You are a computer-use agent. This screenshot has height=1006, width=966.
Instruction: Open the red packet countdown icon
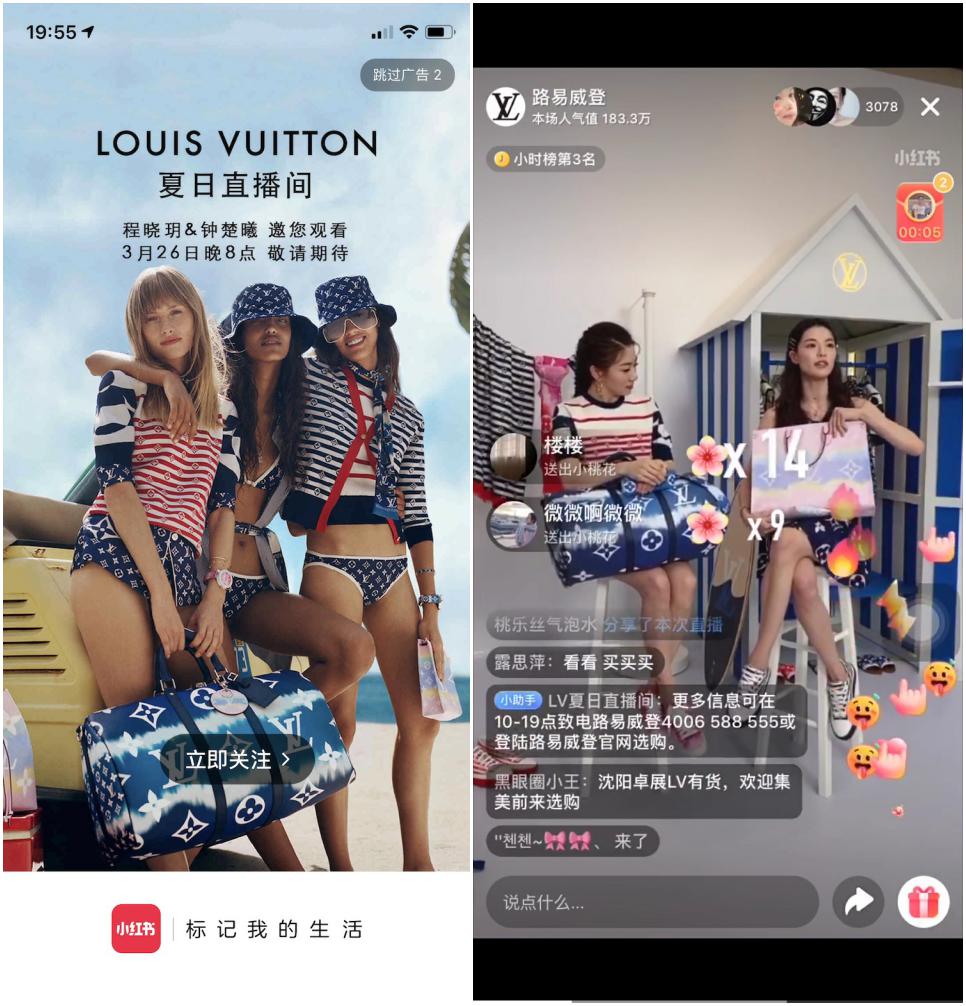point(919,212)
